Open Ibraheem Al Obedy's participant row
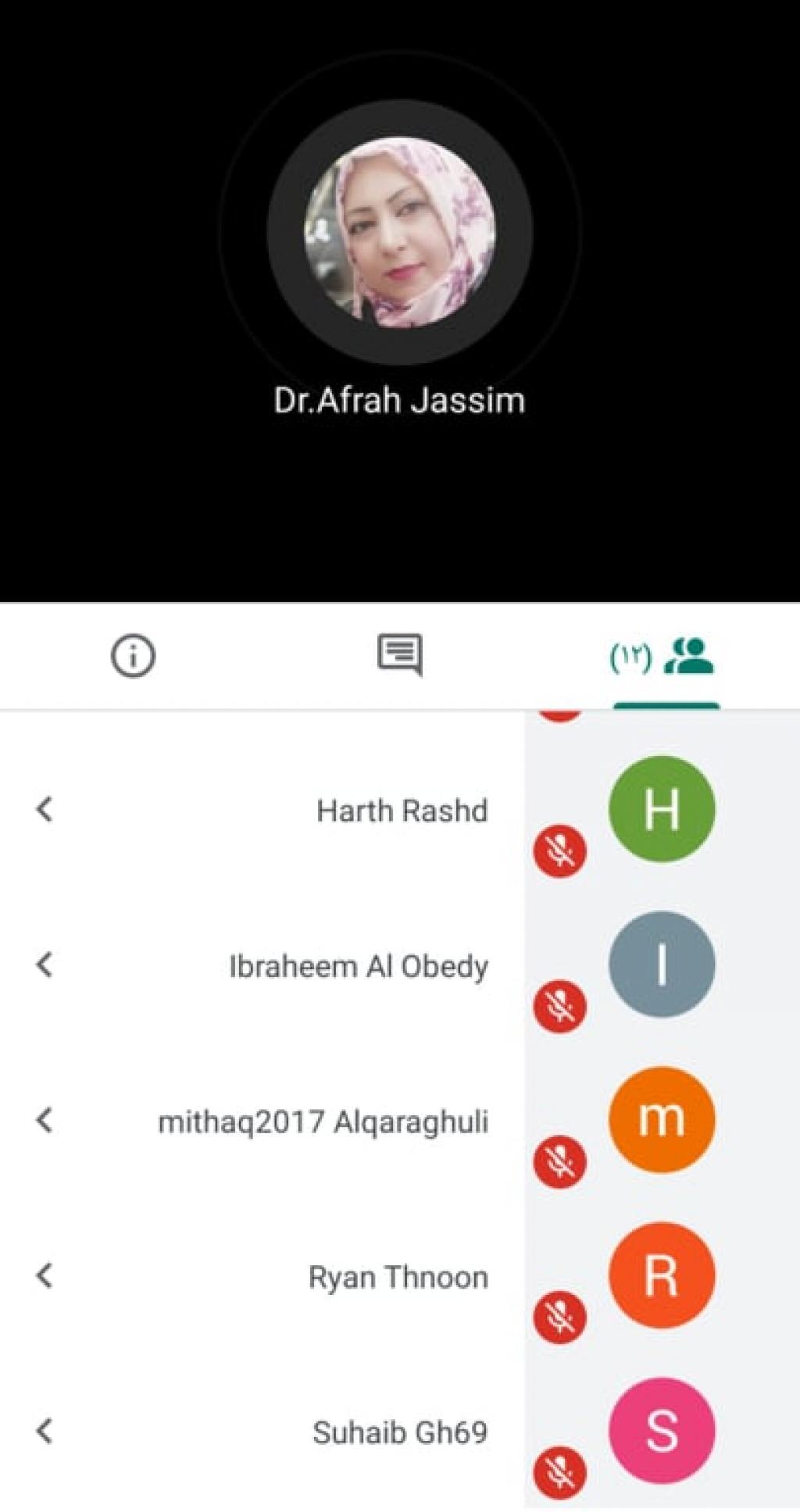This screenshot has width=800, height=1512. (359, 966)
